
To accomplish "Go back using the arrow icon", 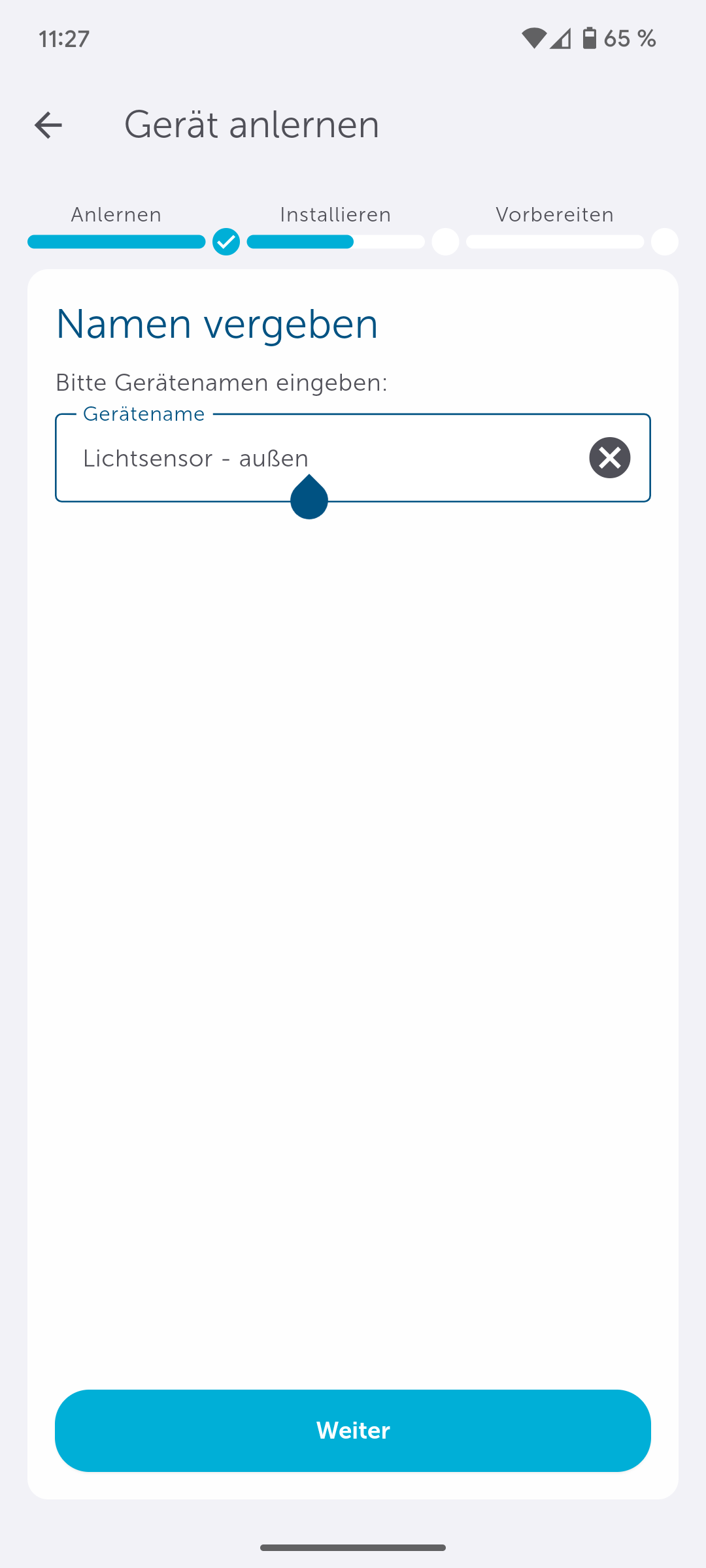I will [48, 125].
